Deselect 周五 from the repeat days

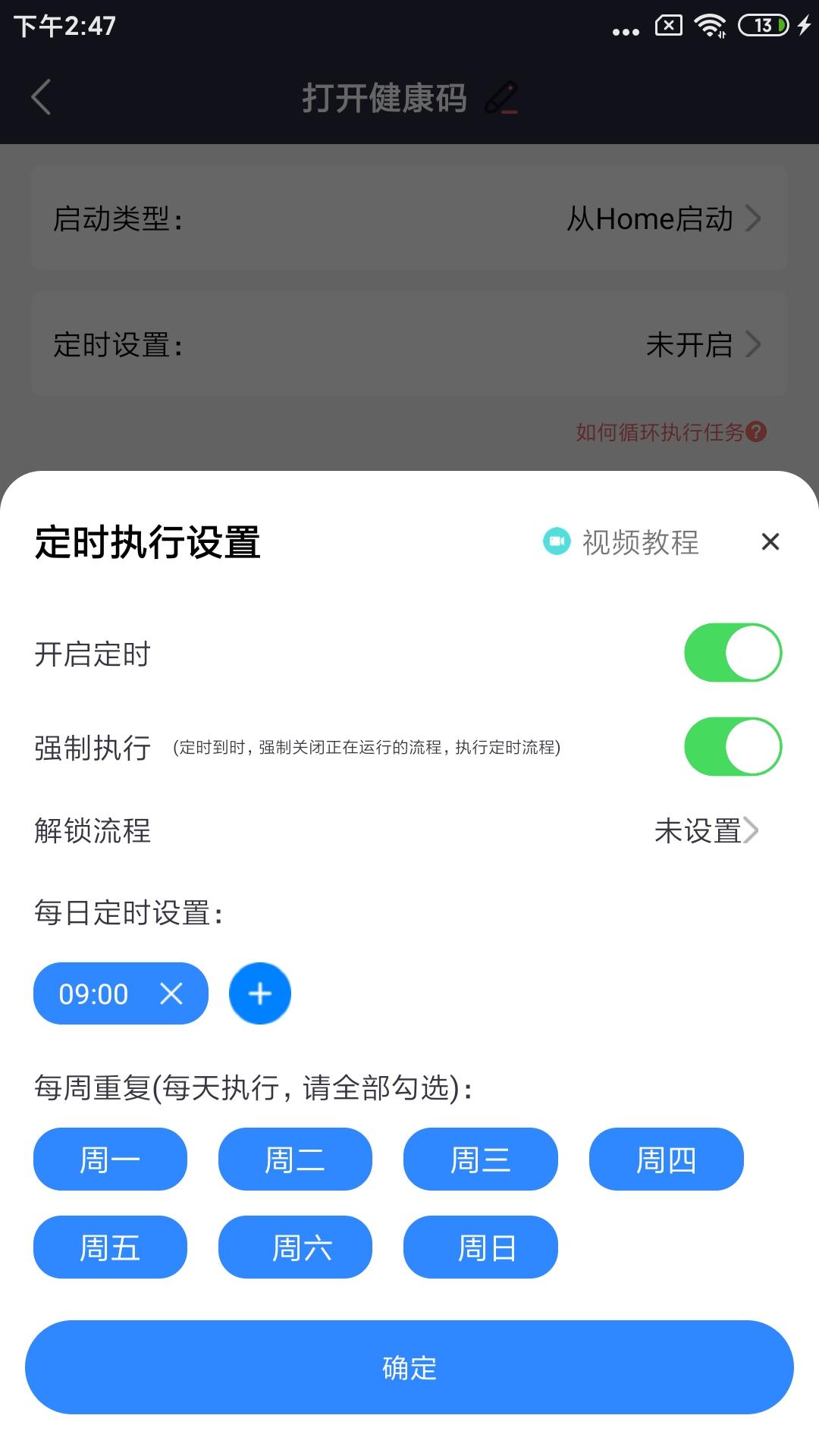[110, 1247]
